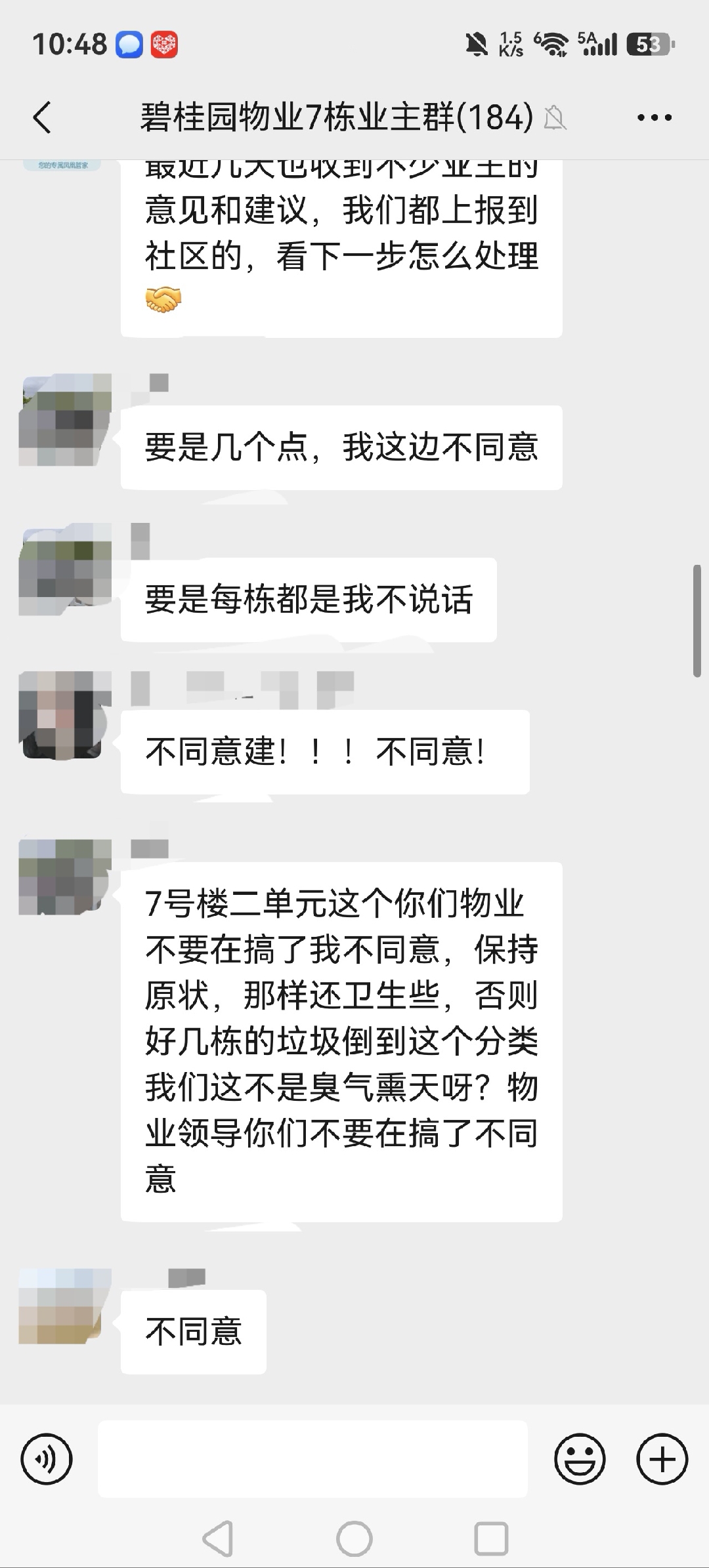Viewport: 709px width, 1568px height.
Task: Open the emoji sticker panel
Action: coord(580,1459)
